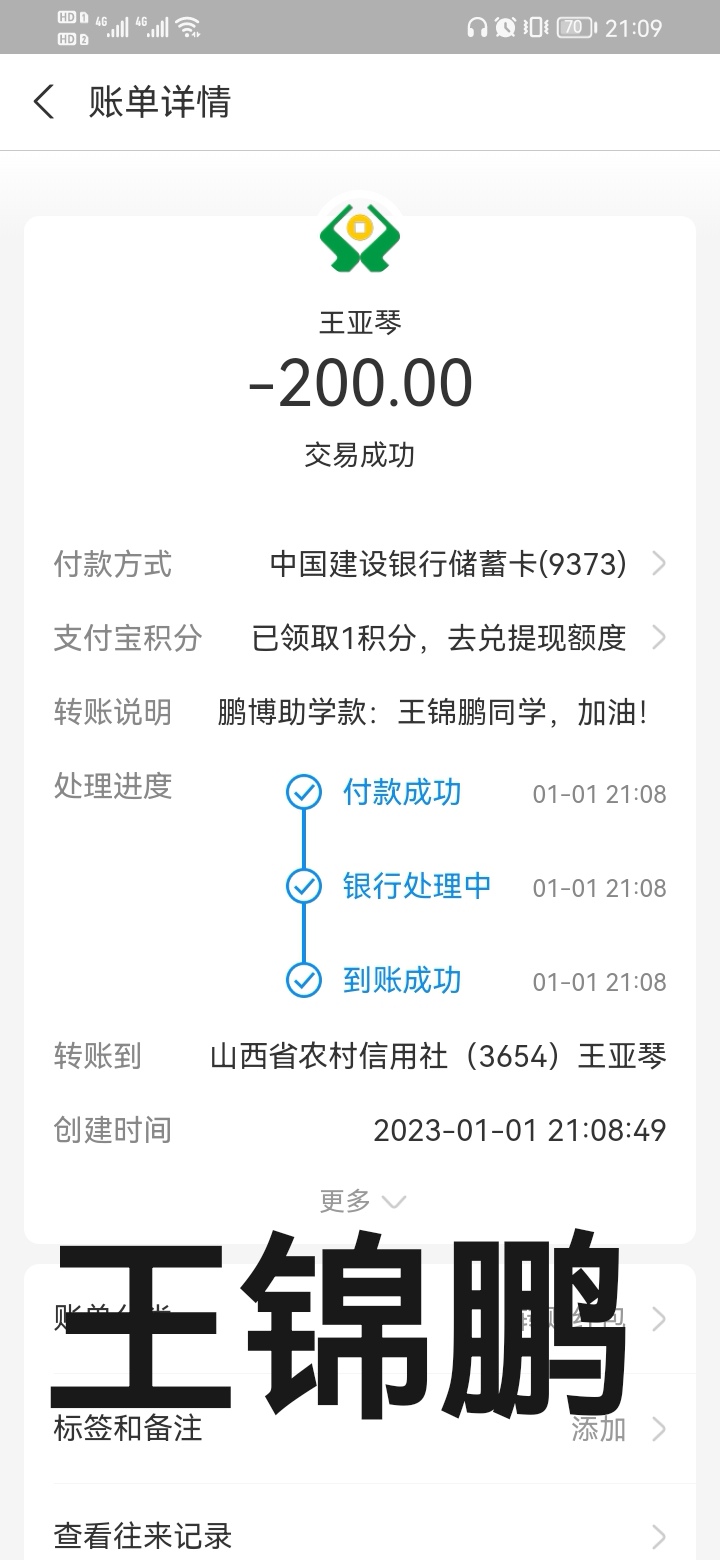Select the 转账说明 row
Image resolution: width=720 pixels, height=1560 pixels.
360,712
